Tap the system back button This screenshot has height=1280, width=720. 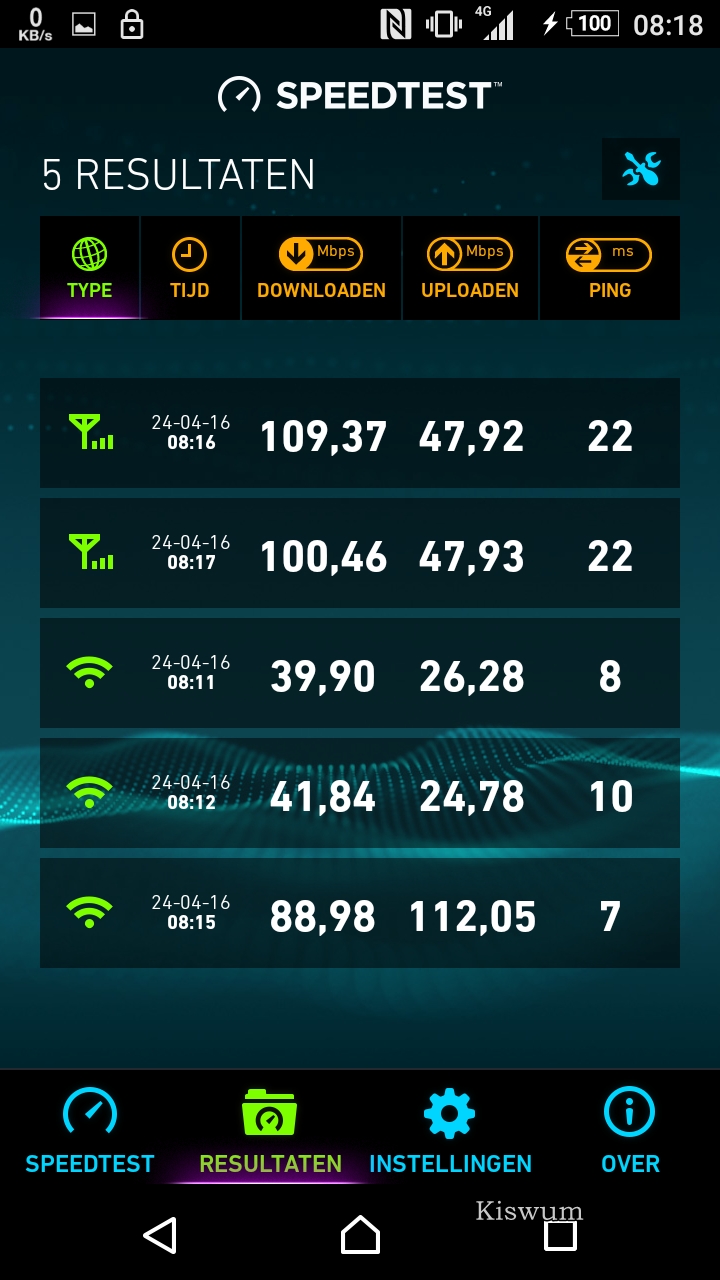(x=160, y=1235)
